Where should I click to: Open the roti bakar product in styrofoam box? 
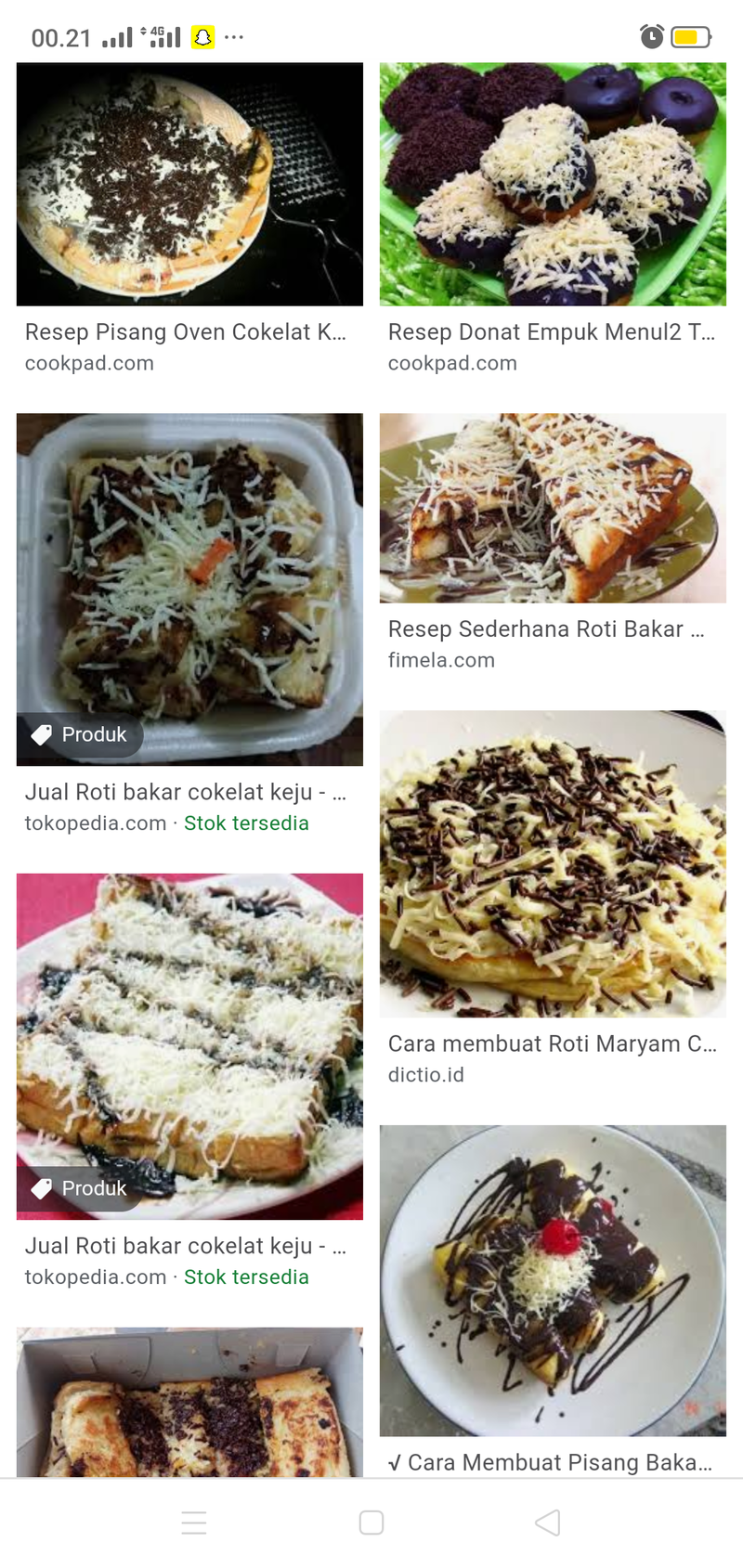(x=189, y=589)
